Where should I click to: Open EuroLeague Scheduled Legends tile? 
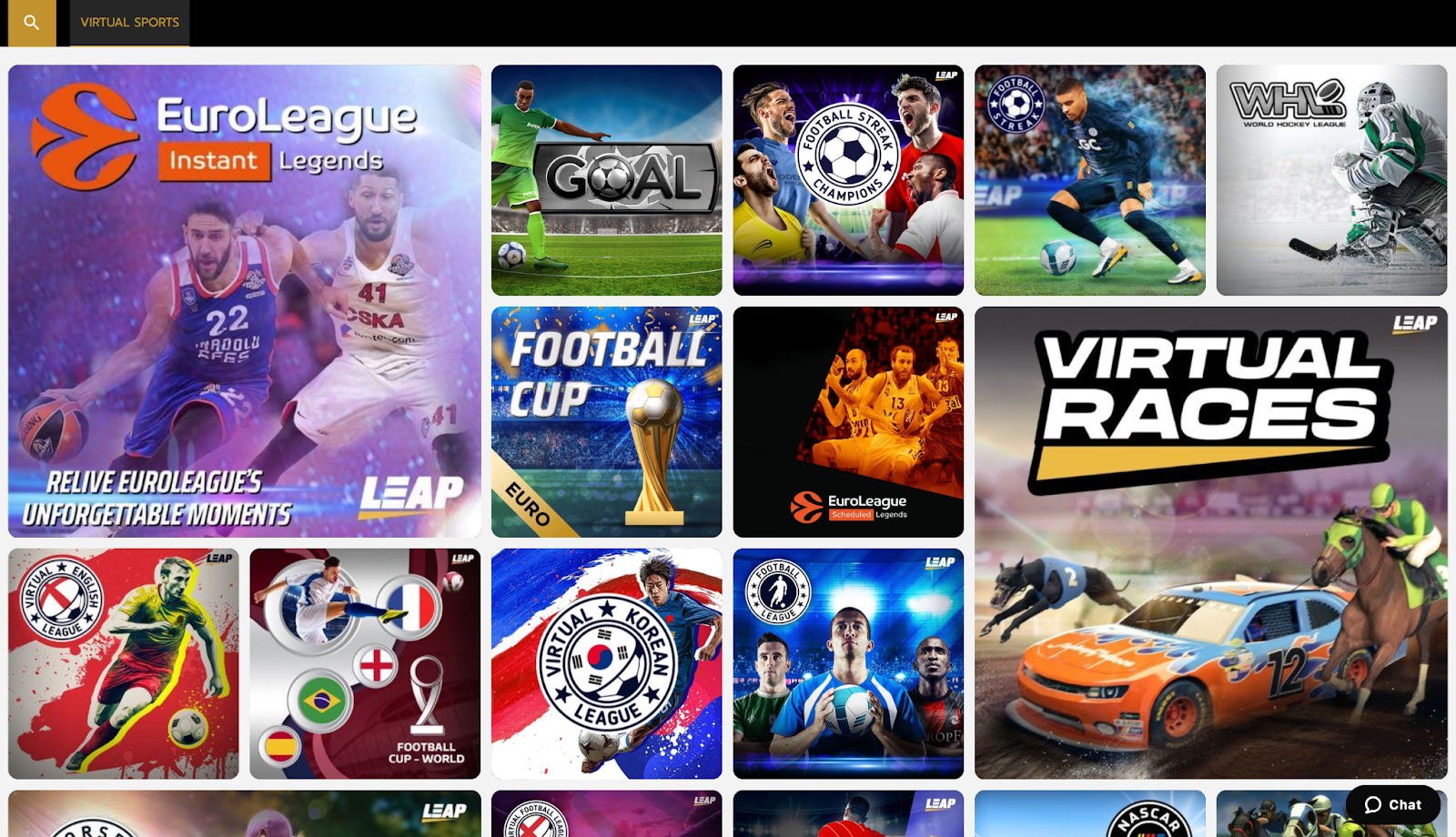click(847, 421)
